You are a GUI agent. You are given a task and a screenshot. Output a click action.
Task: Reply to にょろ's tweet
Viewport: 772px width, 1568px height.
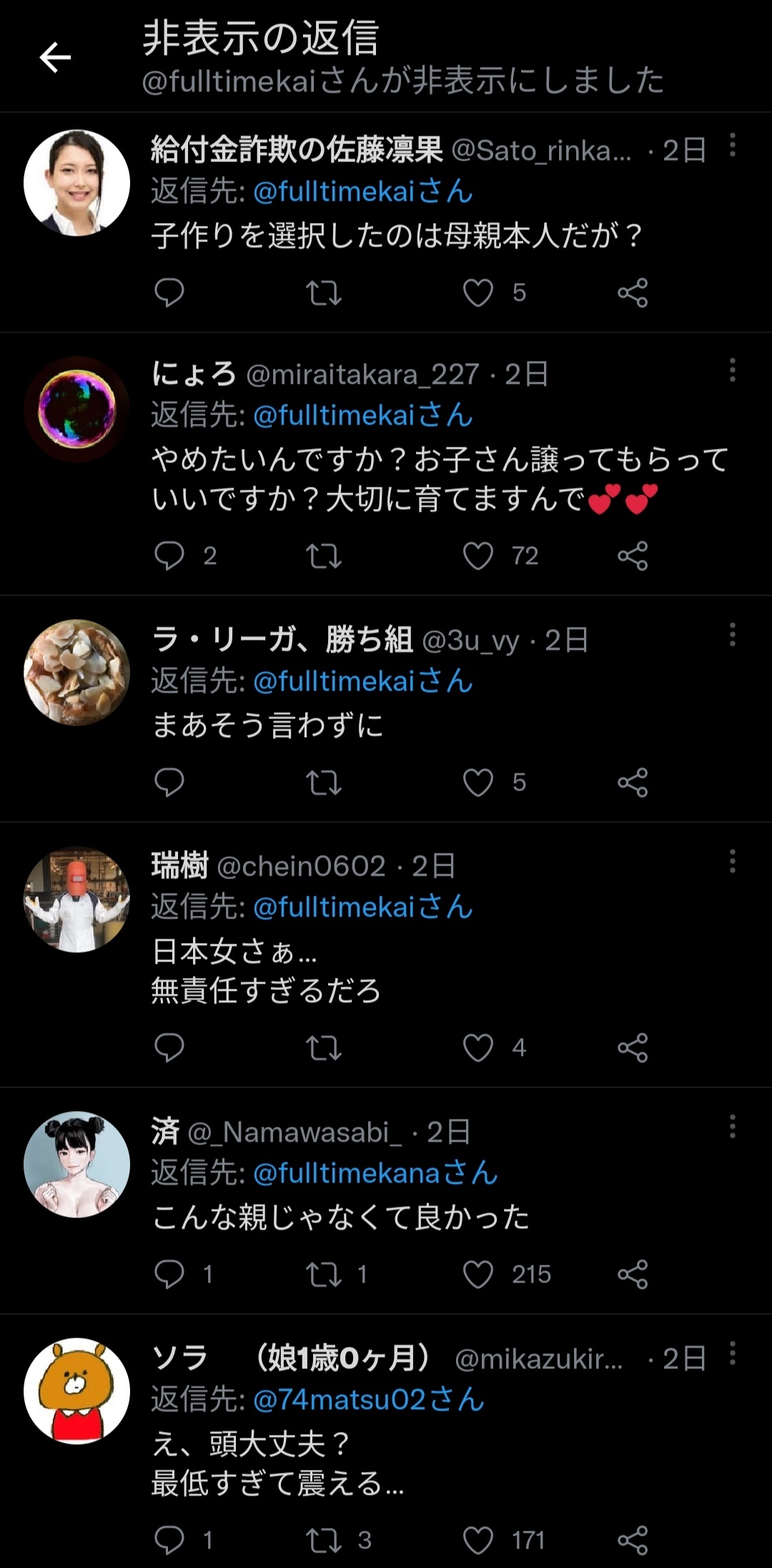[169, 556]
